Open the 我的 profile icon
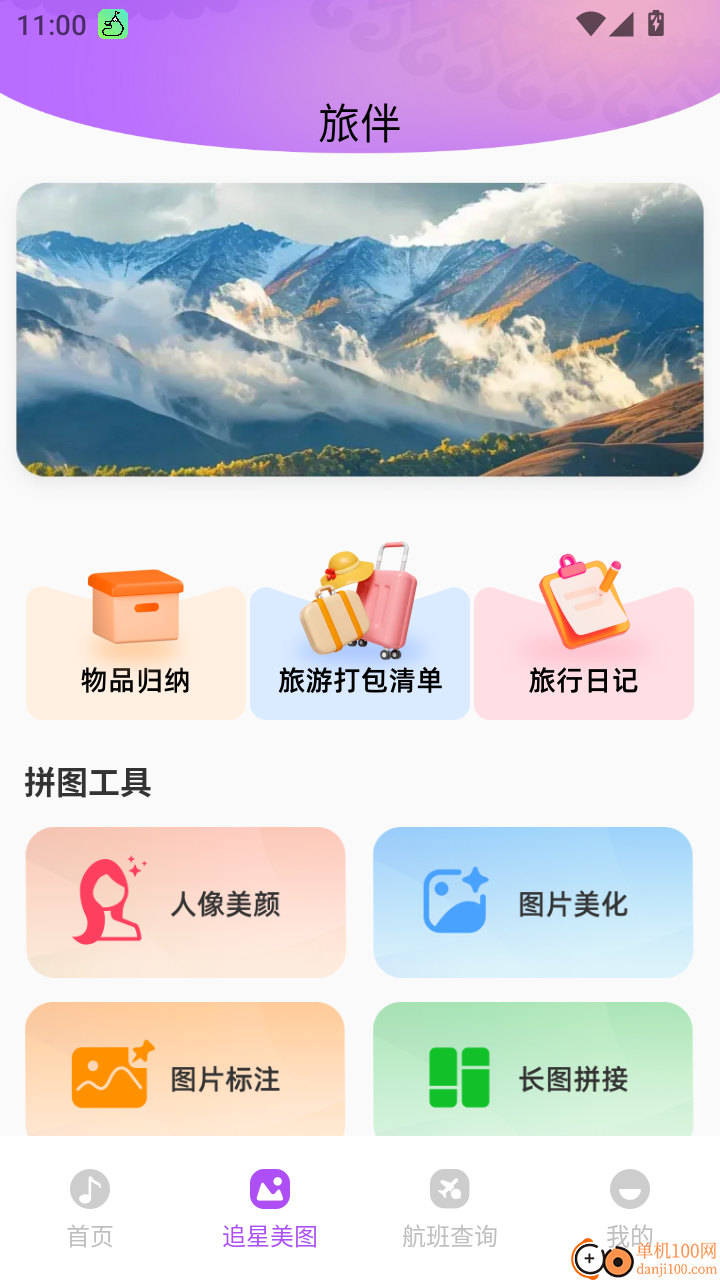Image resolution: width=720 pixels, height=1280 pixels. point(630,1187)
